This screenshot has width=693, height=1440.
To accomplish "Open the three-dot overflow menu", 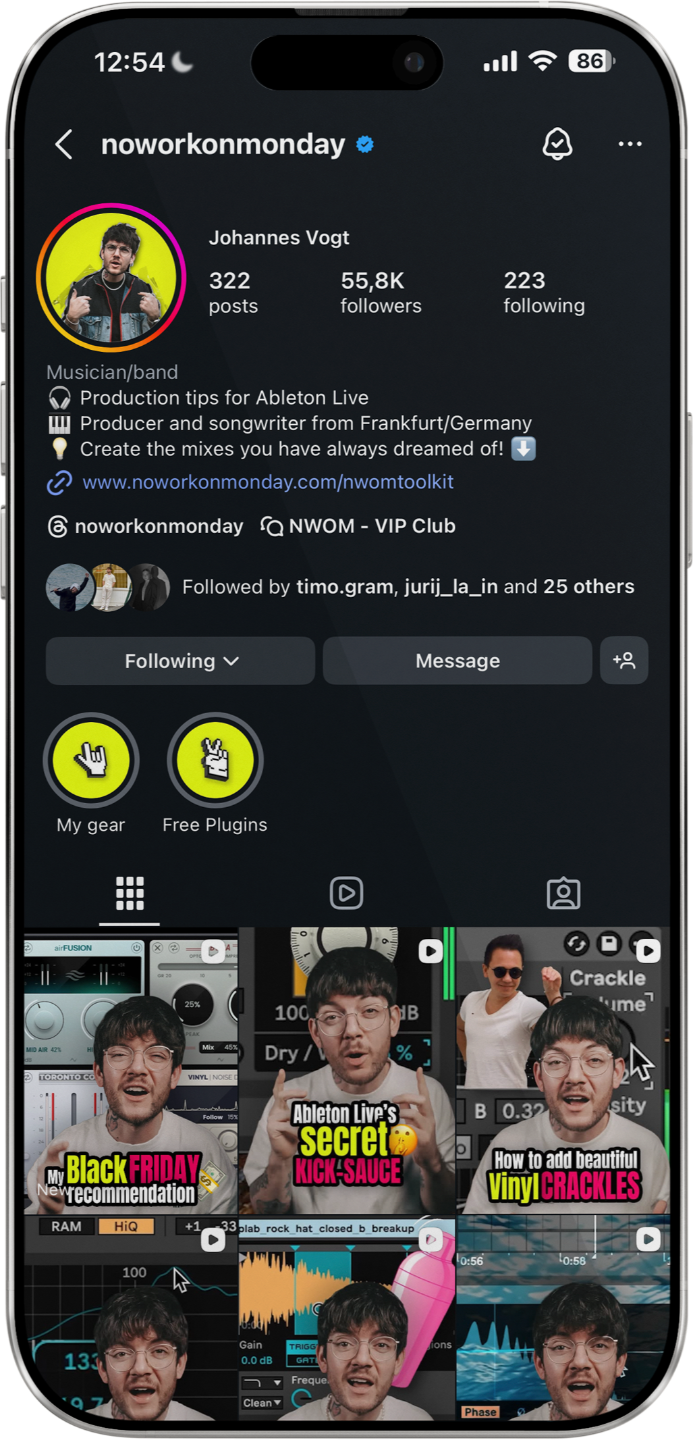I will pos(630,144).
